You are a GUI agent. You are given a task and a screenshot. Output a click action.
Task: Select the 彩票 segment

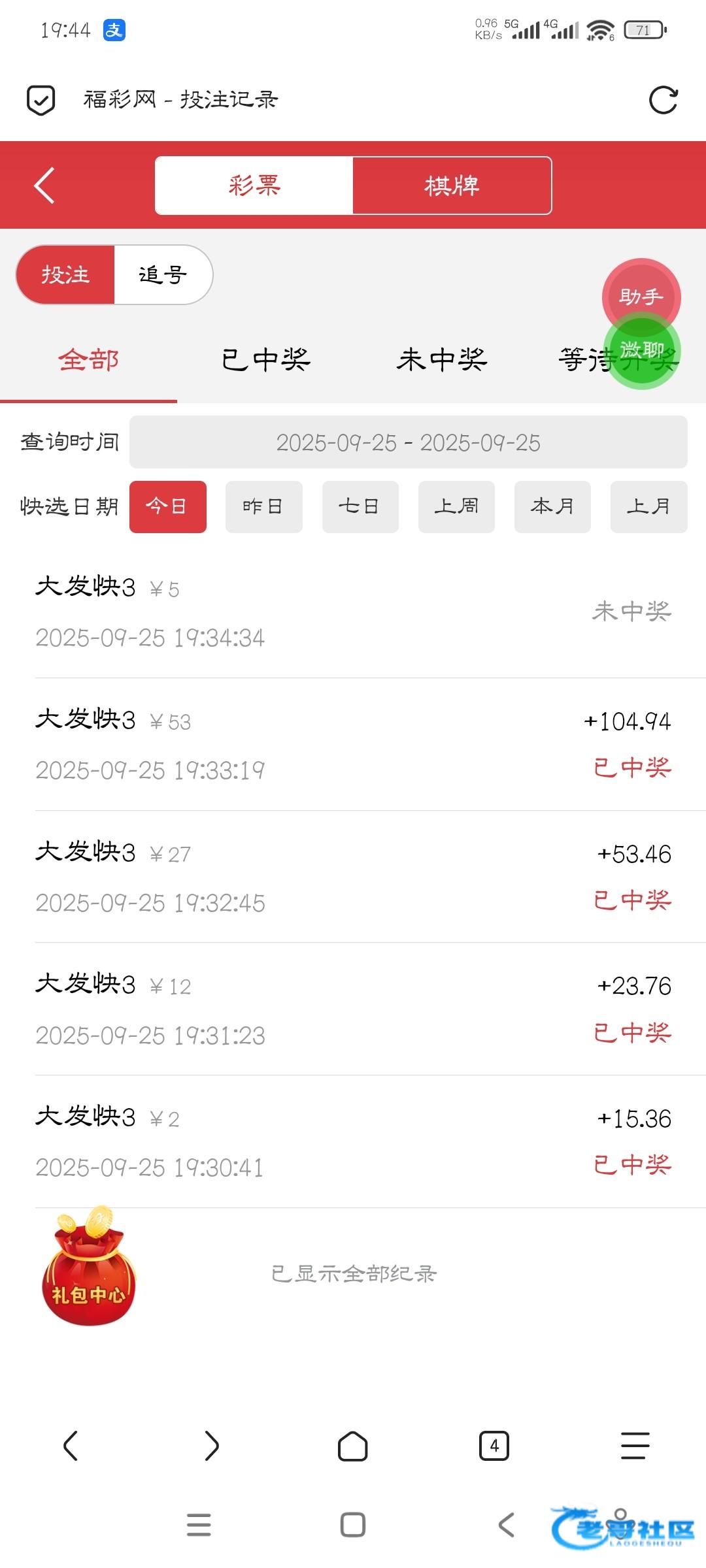pyautogui.click(x=254, y=186)
